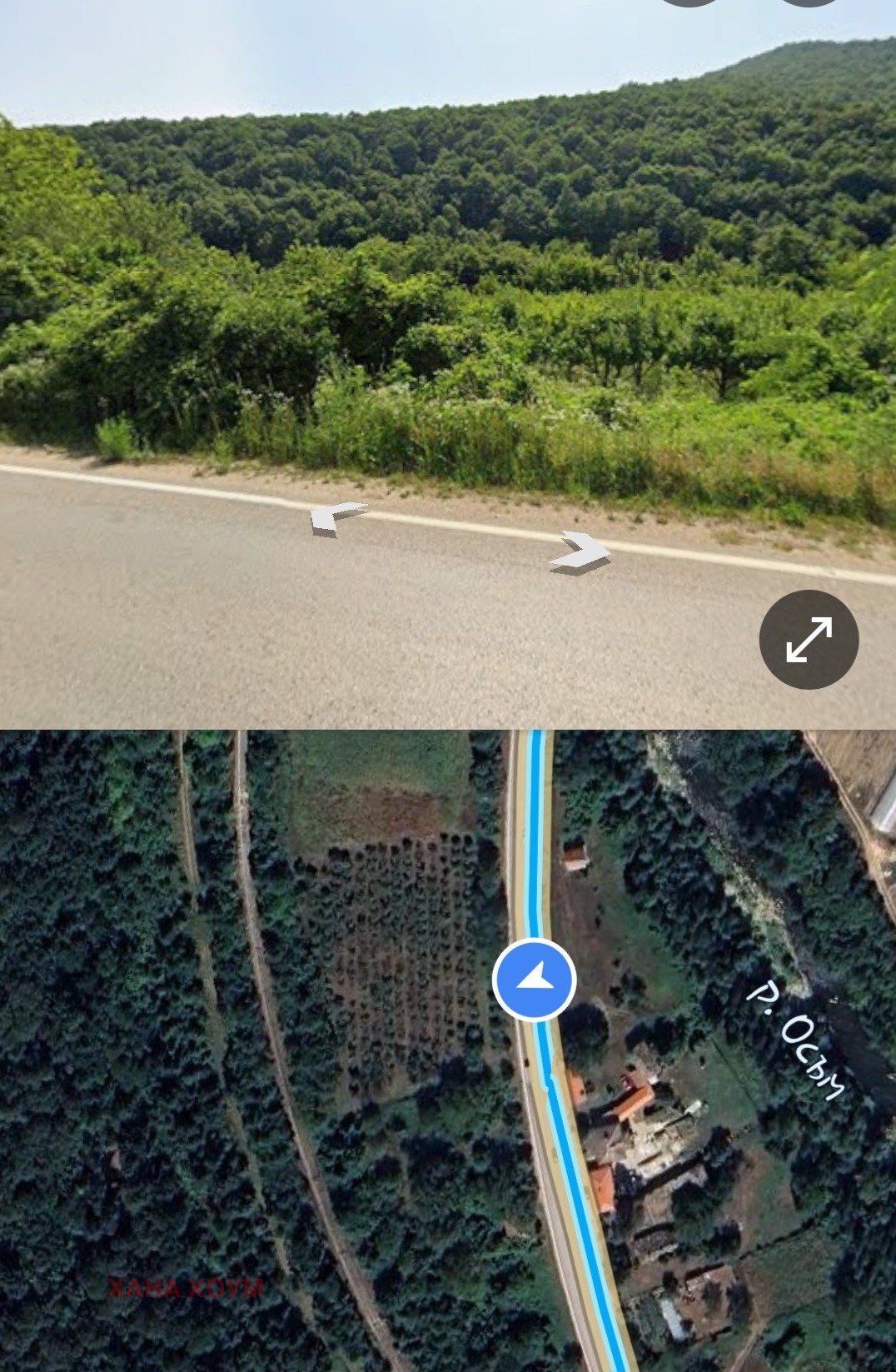Tap the blue Street View position marker
Image resolution: width=896 pixels, height=1372 pixels.
(x=534, y=980)
